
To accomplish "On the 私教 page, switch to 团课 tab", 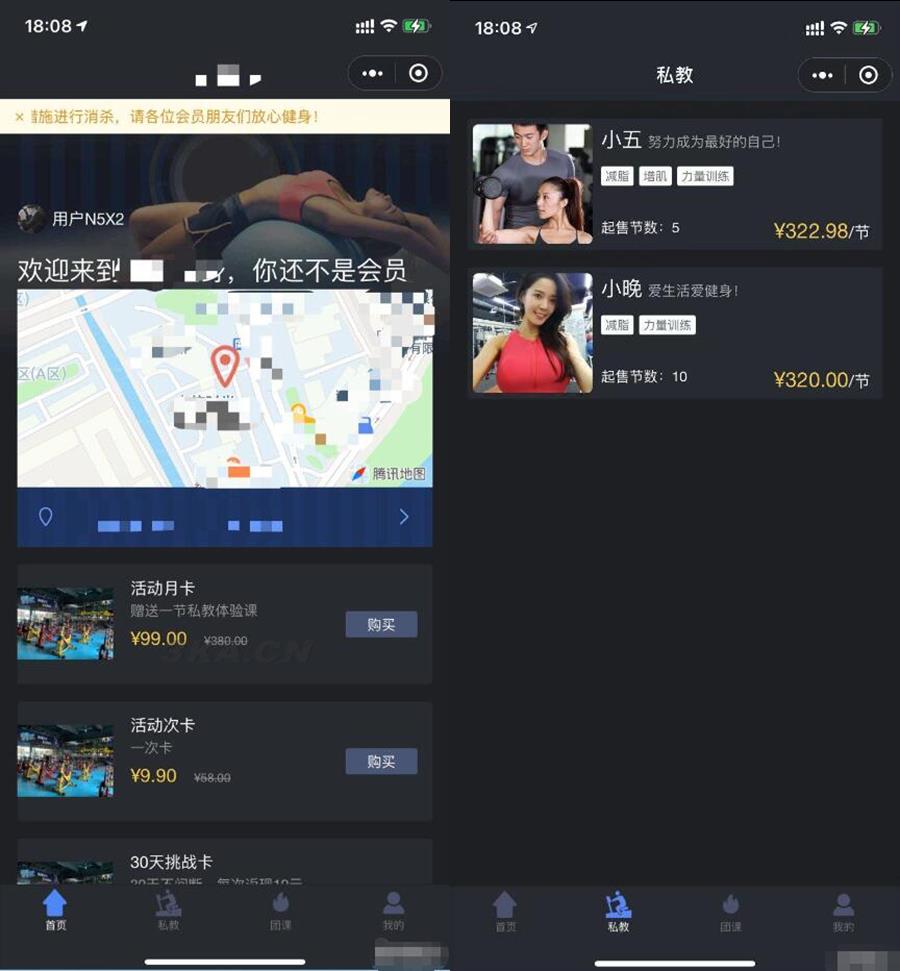I will [x=731, y=912].
